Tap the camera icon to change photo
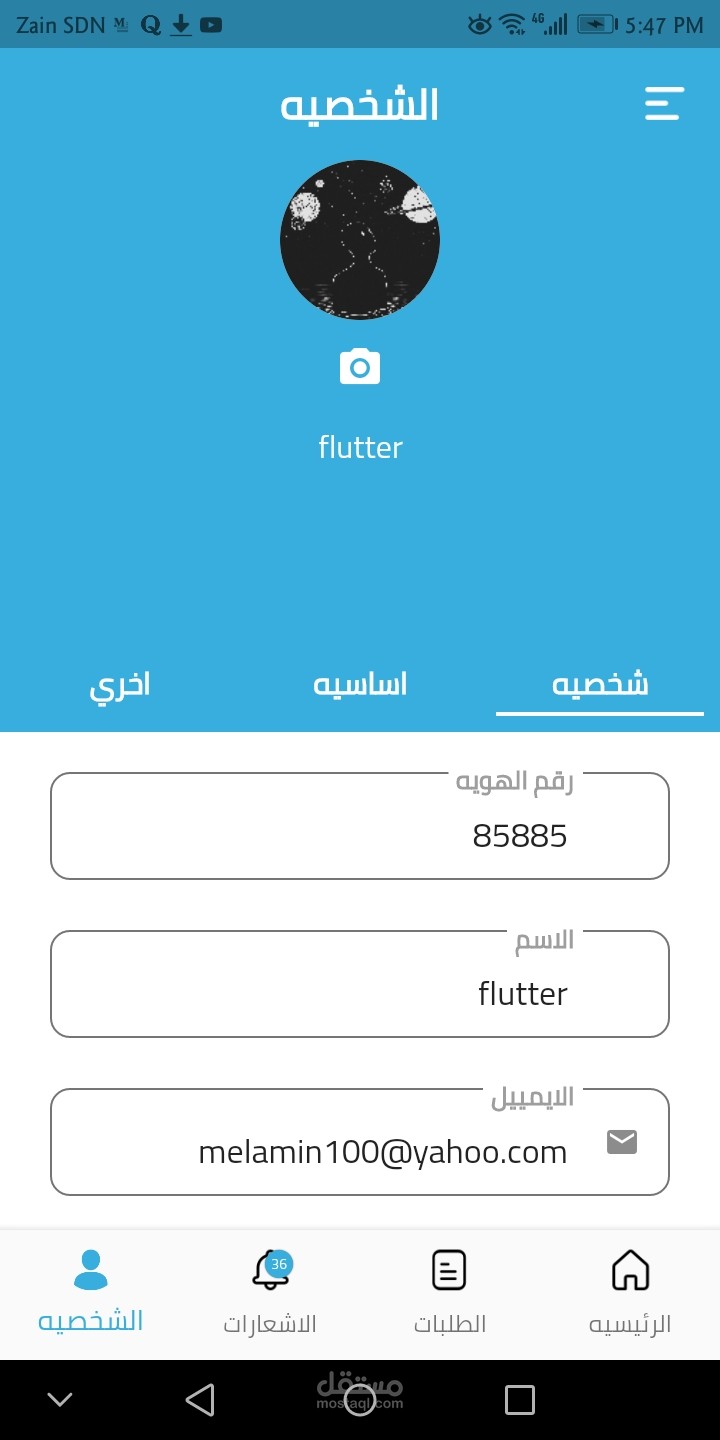 [x=360, y=367]
